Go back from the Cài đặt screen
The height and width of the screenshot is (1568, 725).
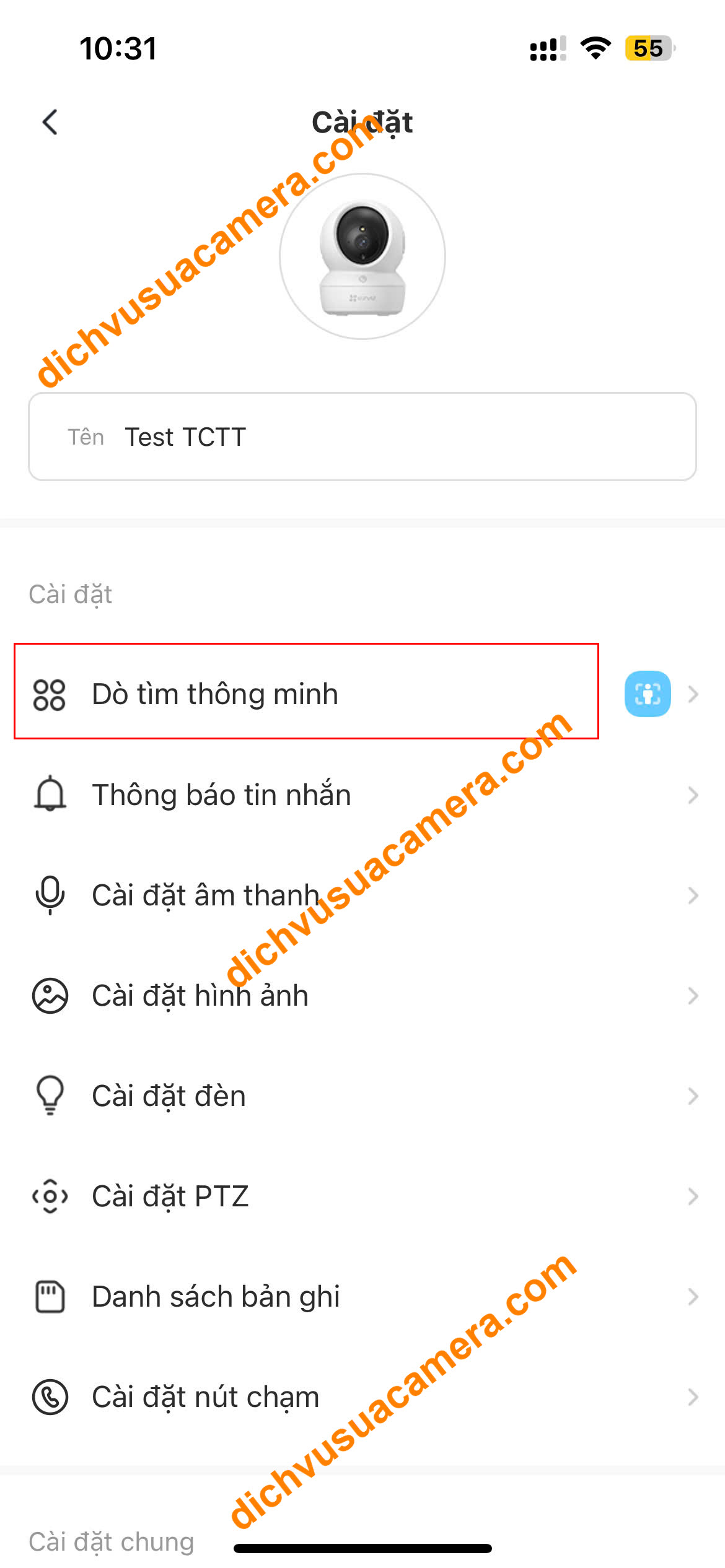click(50, 122)
